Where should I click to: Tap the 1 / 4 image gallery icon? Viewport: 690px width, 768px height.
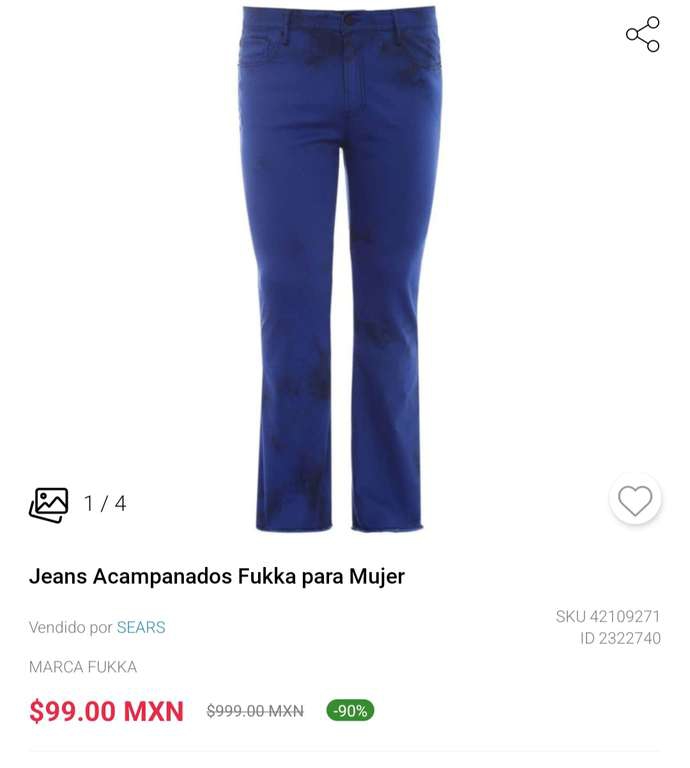(x=49, y=504)
